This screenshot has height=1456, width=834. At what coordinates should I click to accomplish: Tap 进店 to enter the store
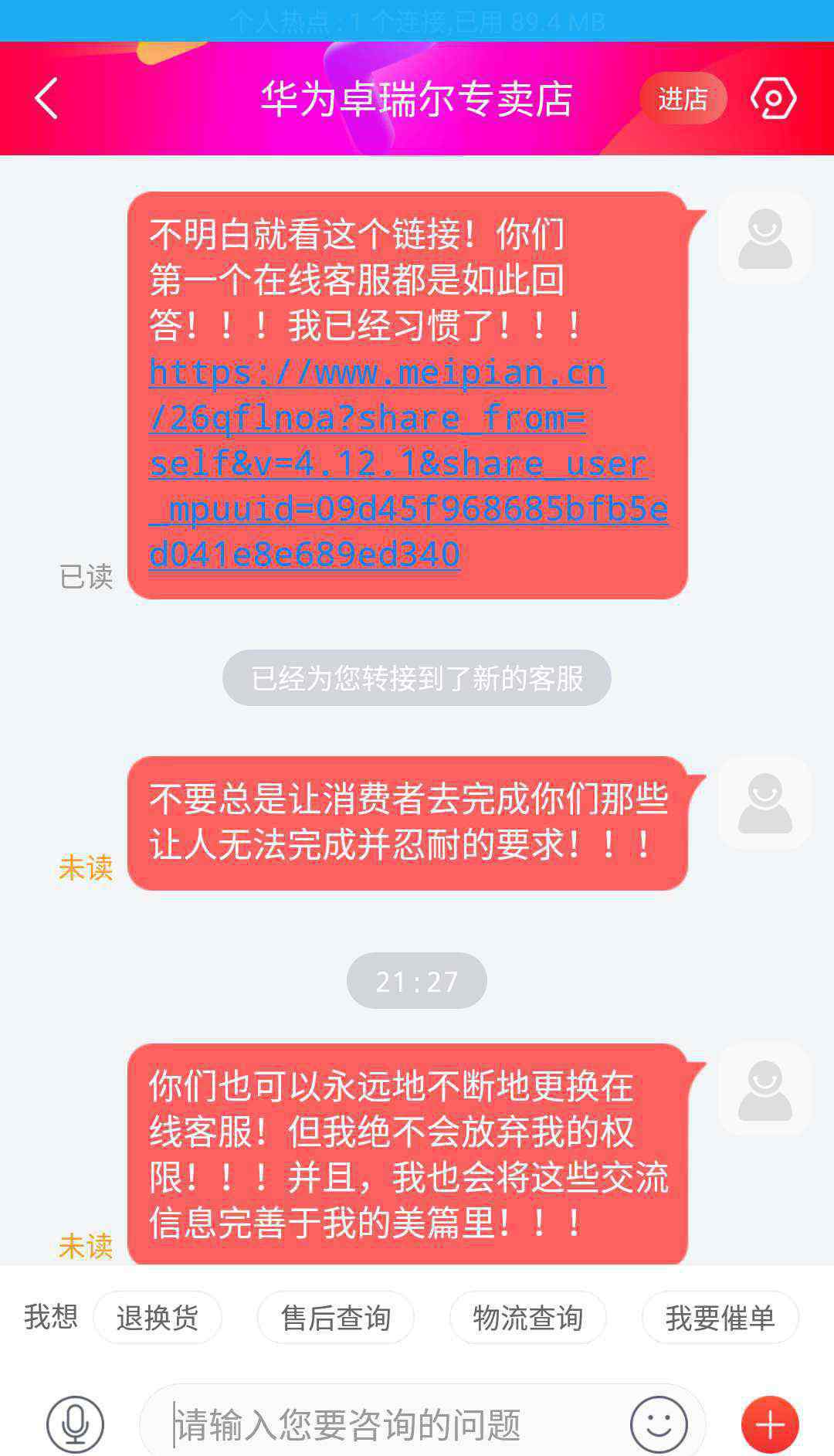(x=683, y=99)
